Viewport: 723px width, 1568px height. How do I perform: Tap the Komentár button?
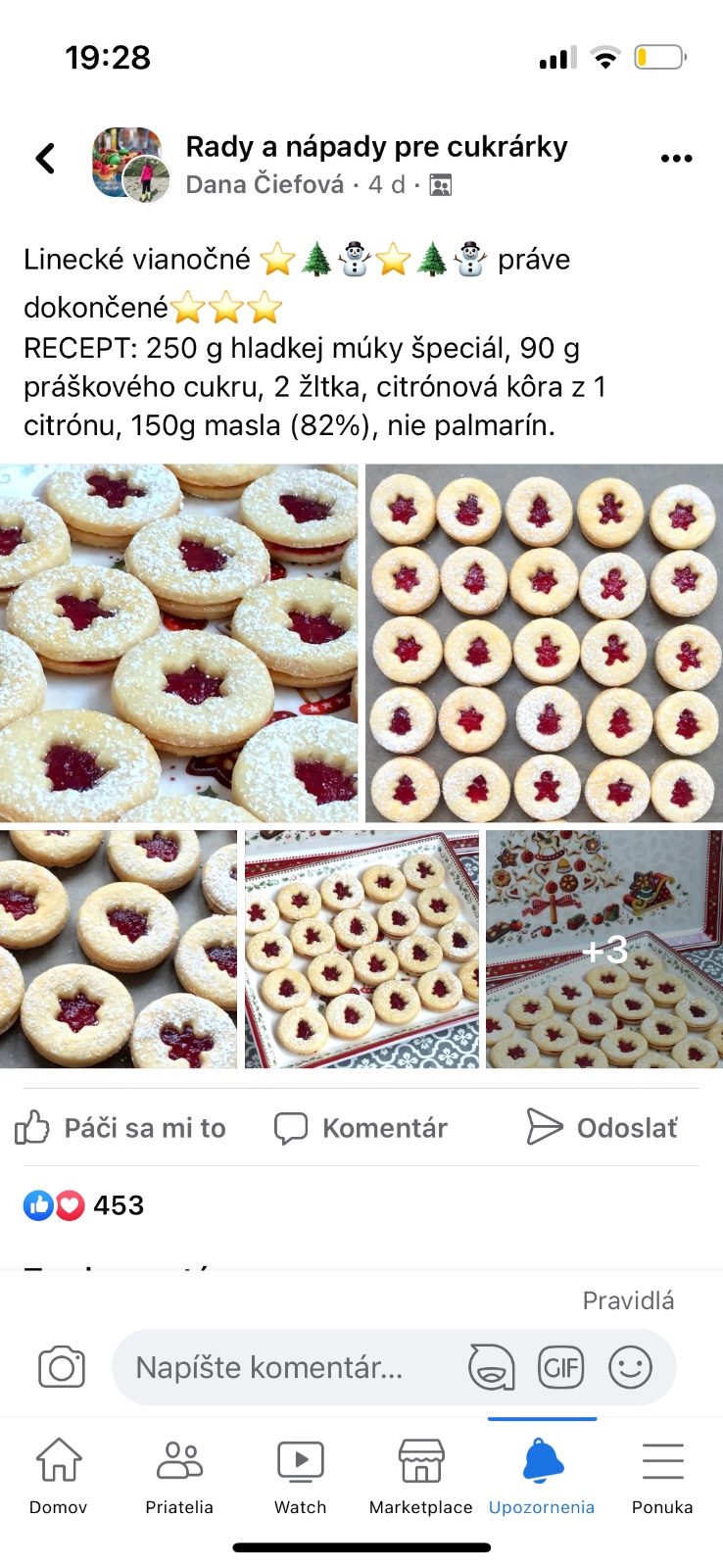click(x=361, y=1128)
